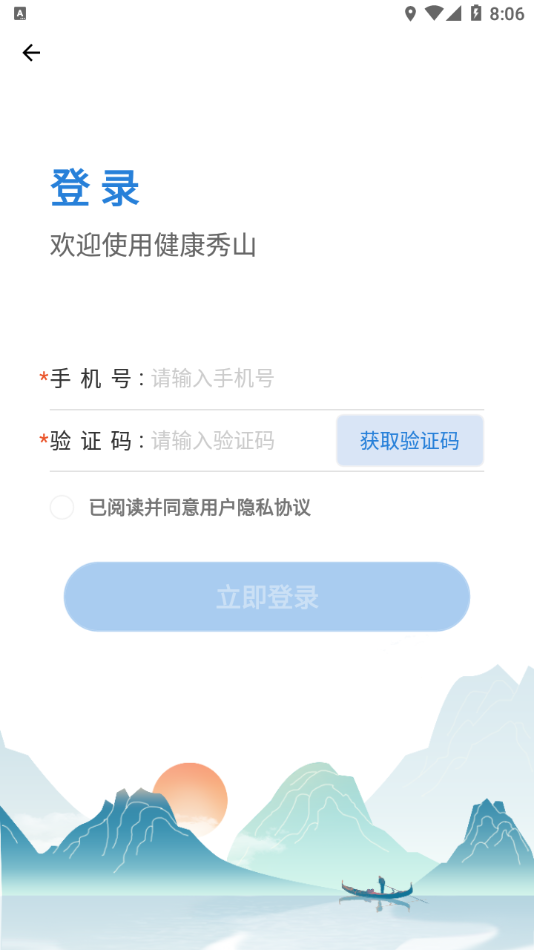This screenshot has width=534, height=950.
Task: Tap the 获取验证码 button
Action: (x=410, y=440)
